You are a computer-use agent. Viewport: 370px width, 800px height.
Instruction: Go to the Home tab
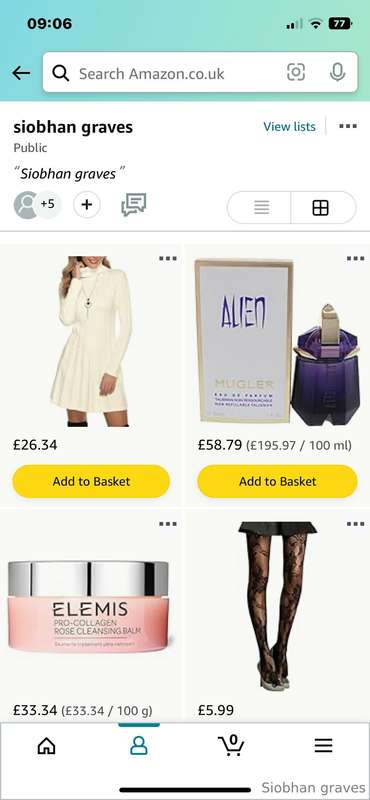point(46,745)
